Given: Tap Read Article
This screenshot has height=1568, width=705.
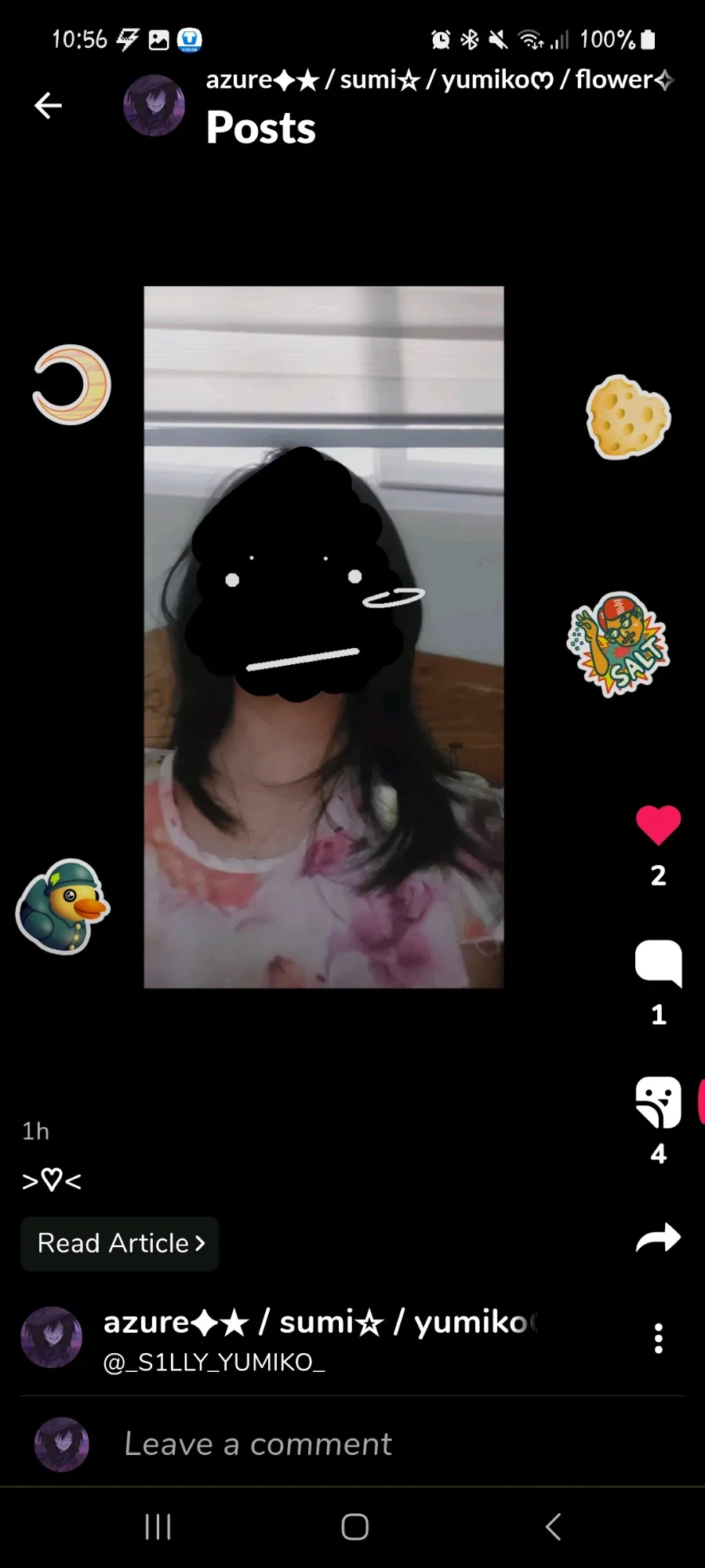Looking at the screenshot, I should point(120,1243).
